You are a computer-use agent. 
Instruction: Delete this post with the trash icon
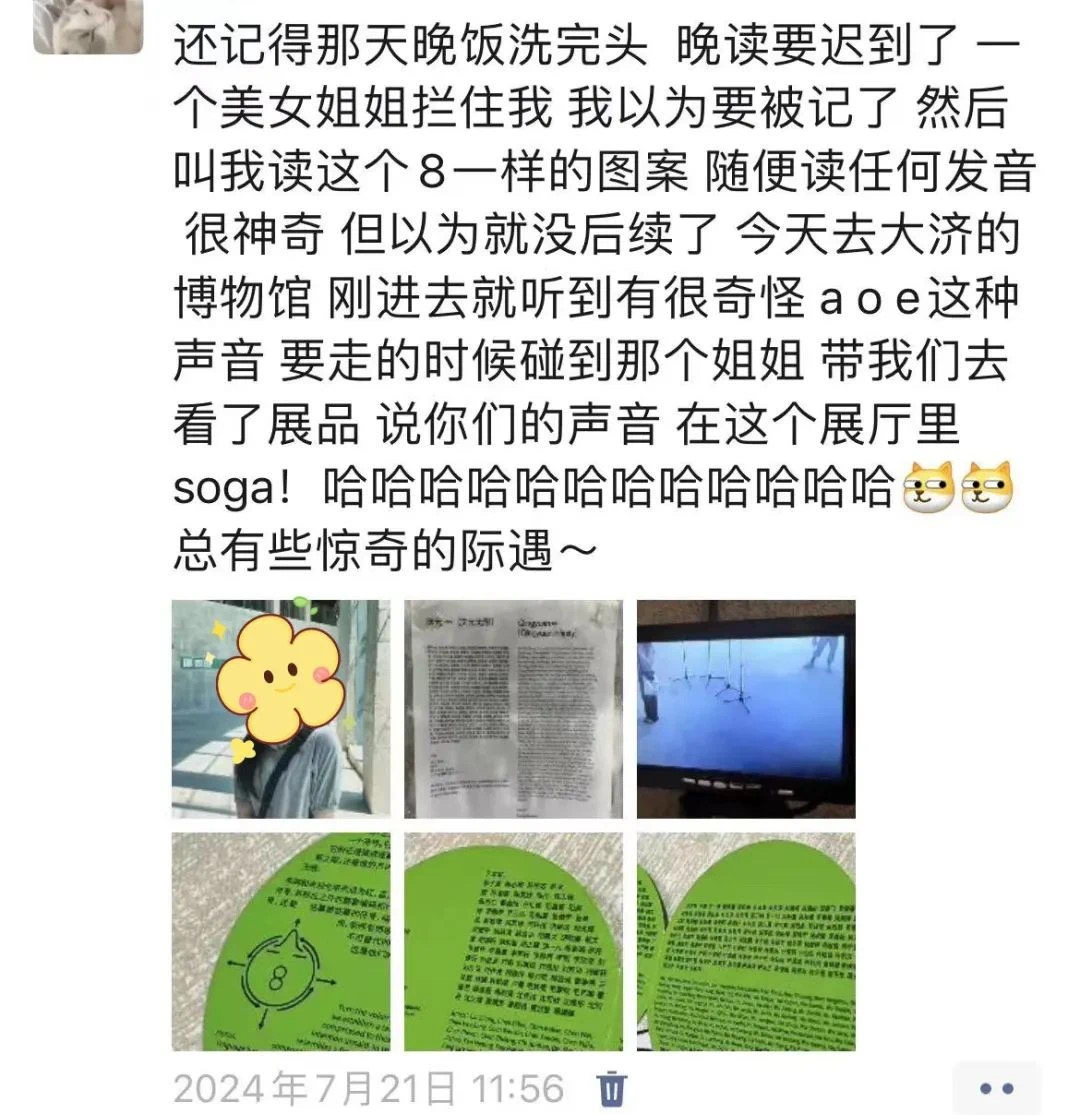pos(611,1087)
